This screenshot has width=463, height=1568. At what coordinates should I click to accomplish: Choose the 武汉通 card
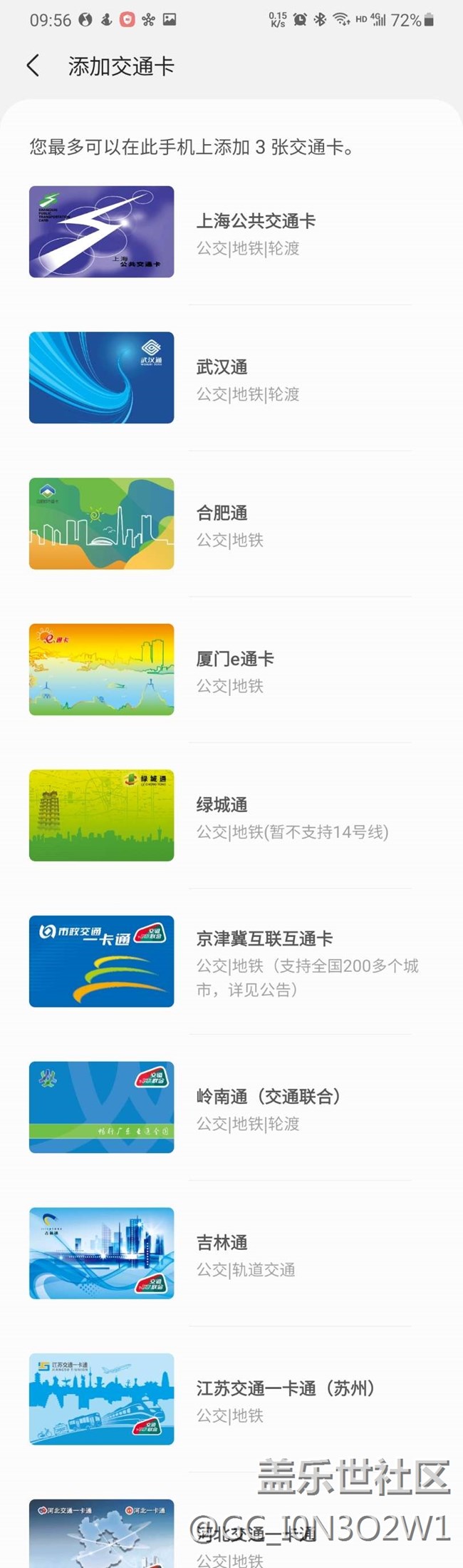coord(221,379)
